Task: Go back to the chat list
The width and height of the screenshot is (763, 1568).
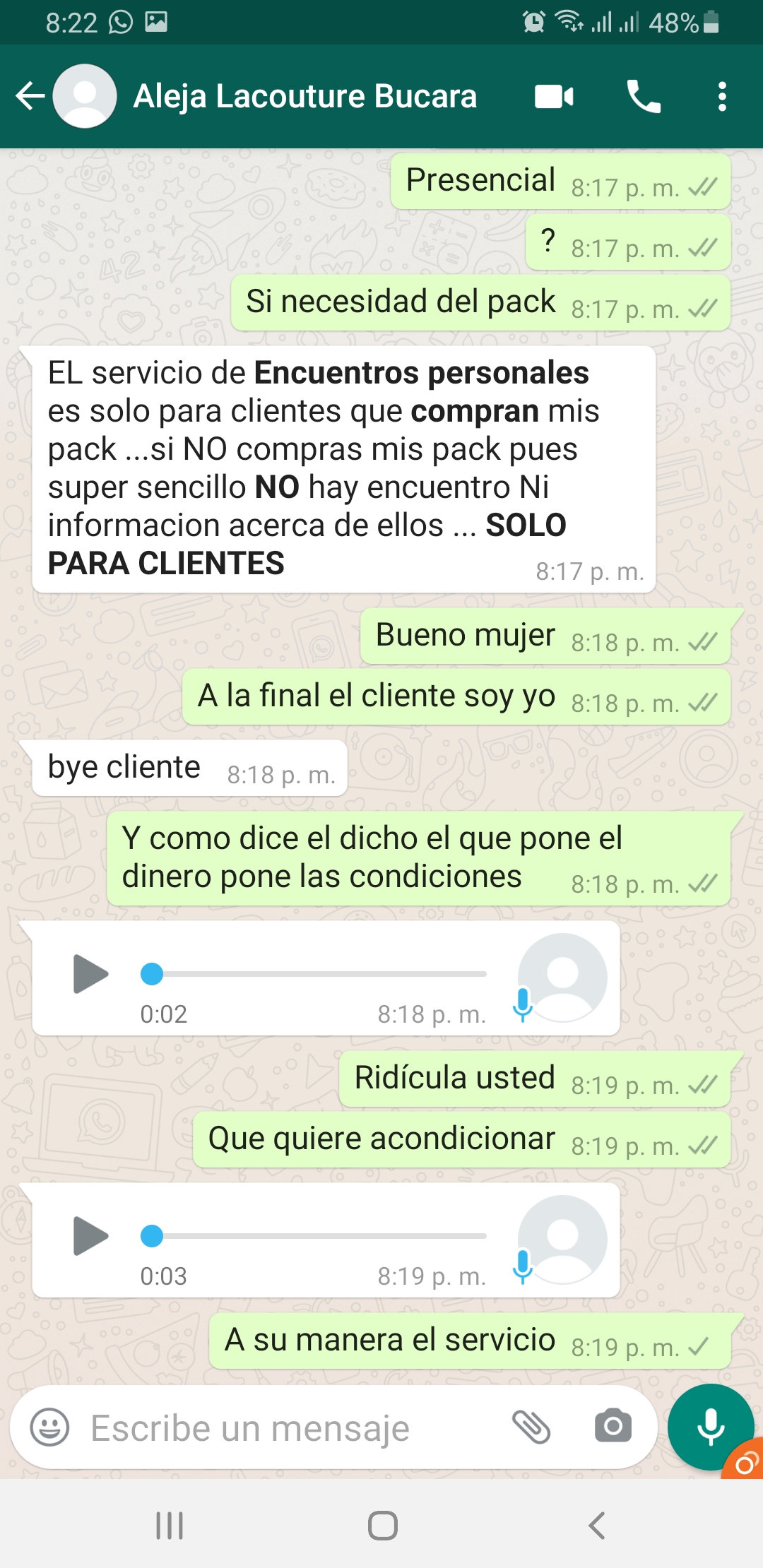Action: point(30,96)
